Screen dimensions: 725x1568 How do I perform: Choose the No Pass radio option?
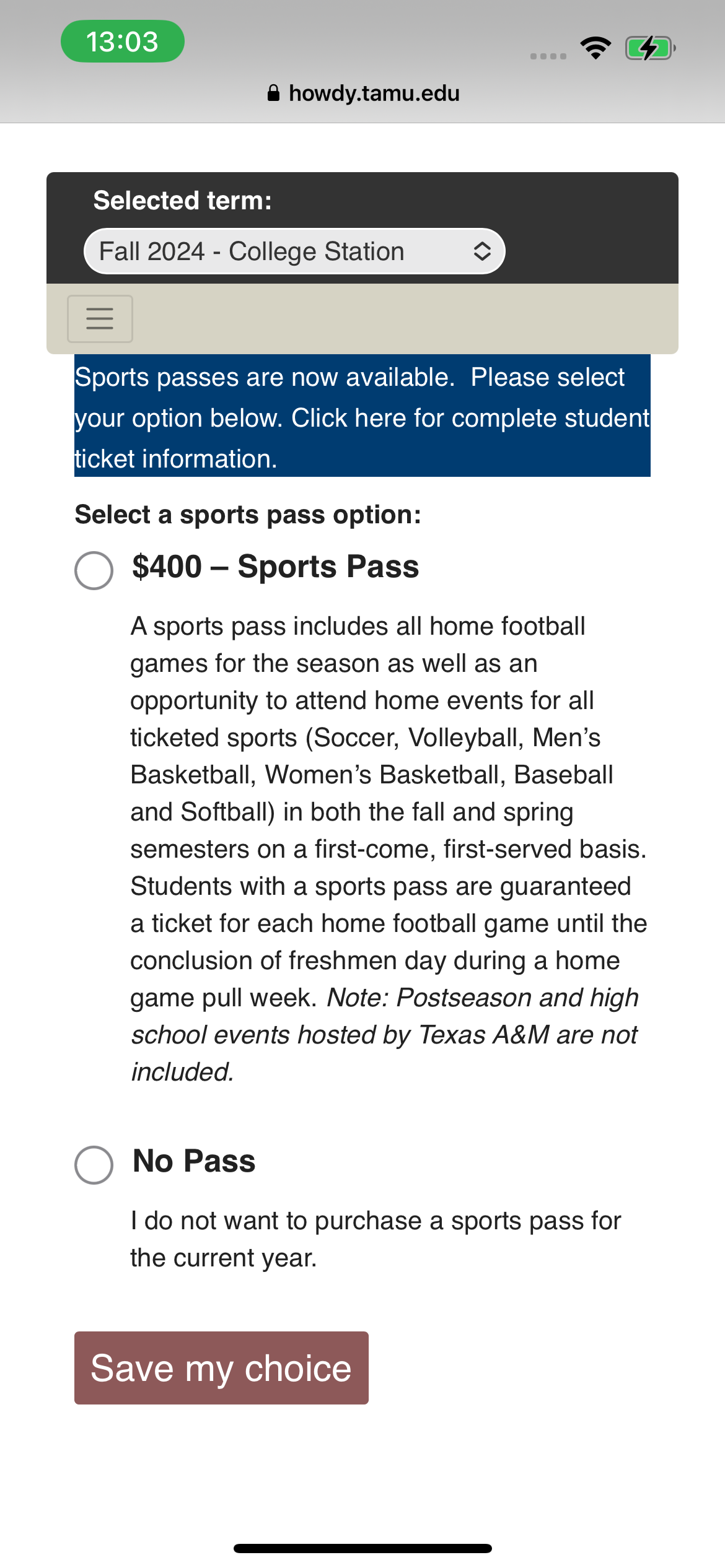coord(94,1165)
